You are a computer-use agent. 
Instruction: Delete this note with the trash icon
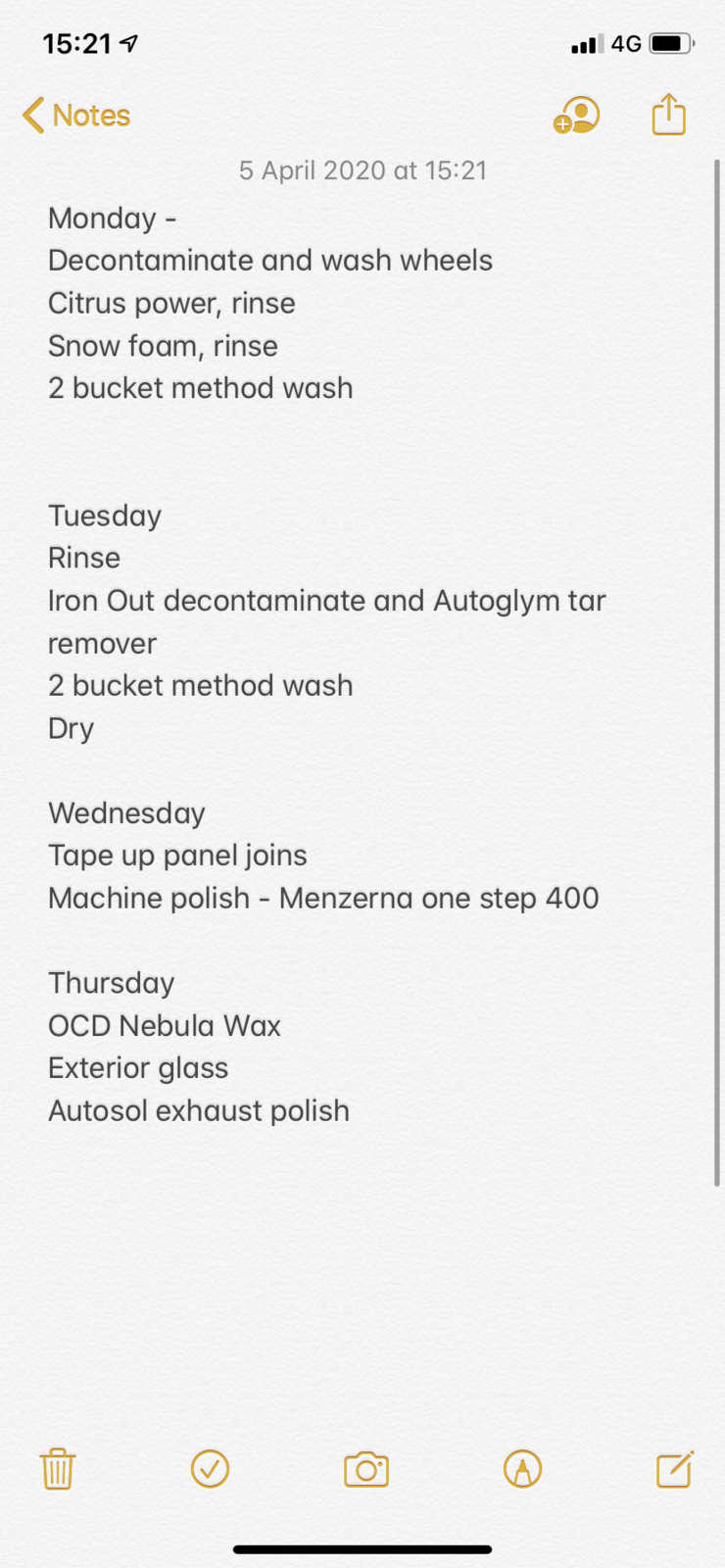coord(58,1469)
